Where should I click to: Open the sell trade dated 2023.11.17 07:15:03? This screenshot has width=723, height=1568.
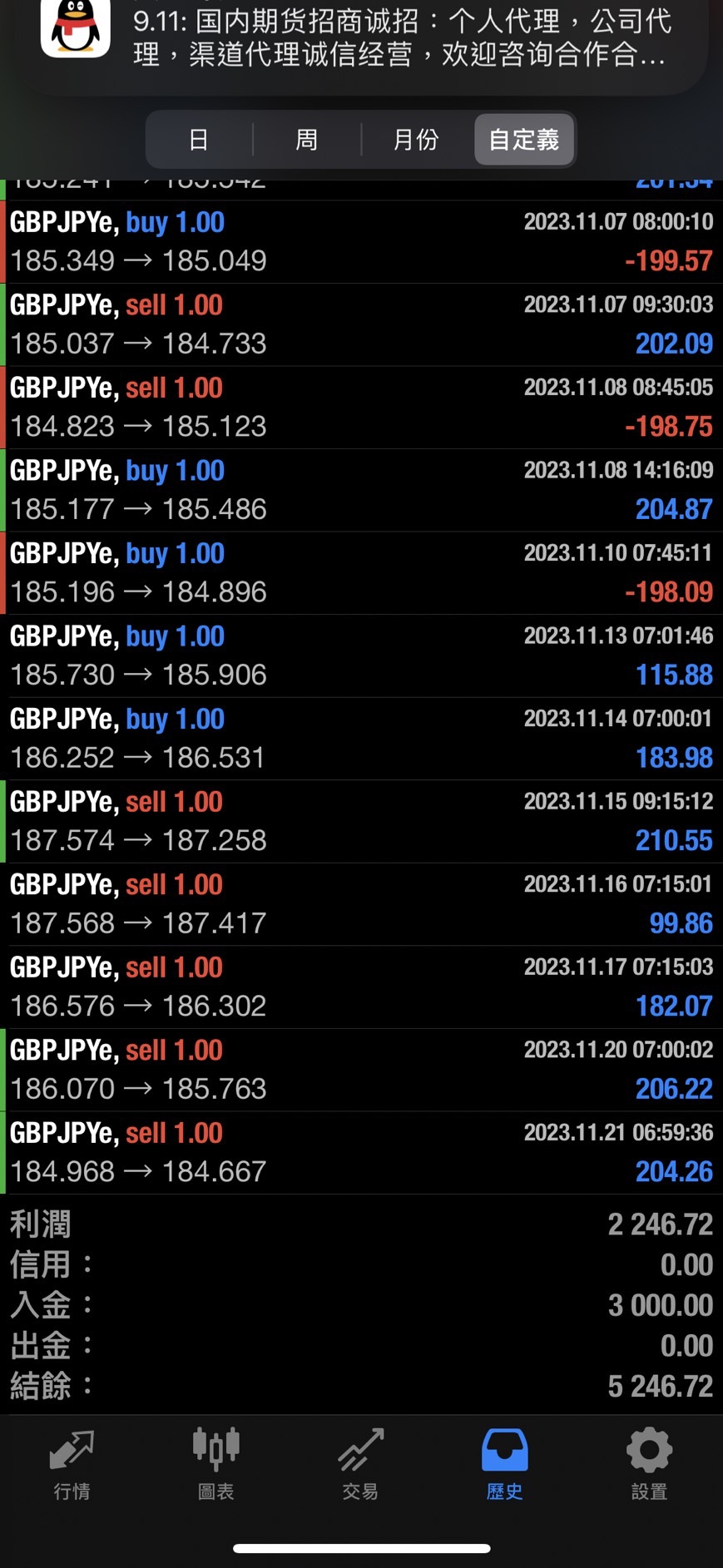pos(361,987)
